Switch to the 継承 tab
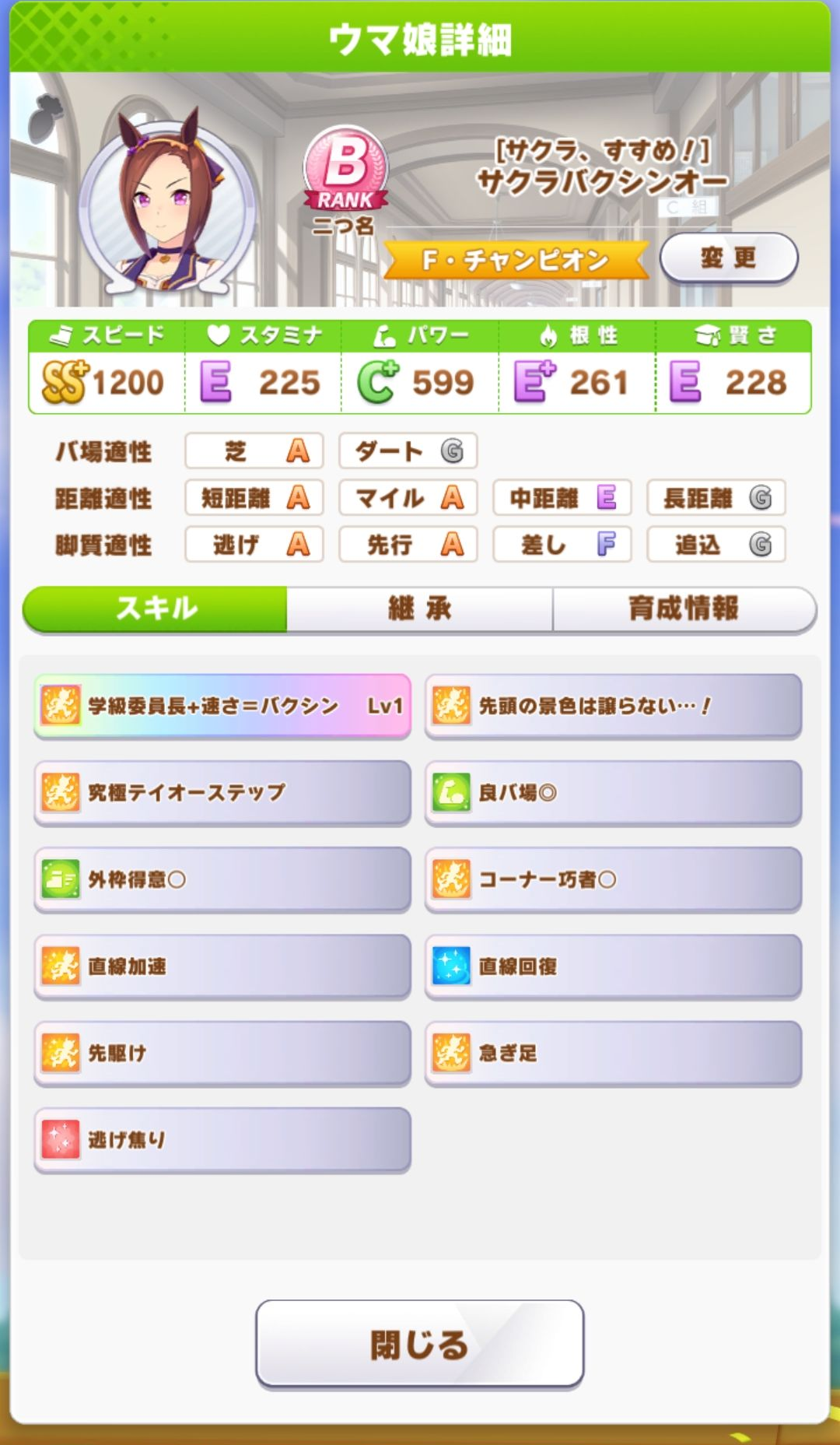The height and width of the screenshot is (1445, 840). click(x=419, y=609)
